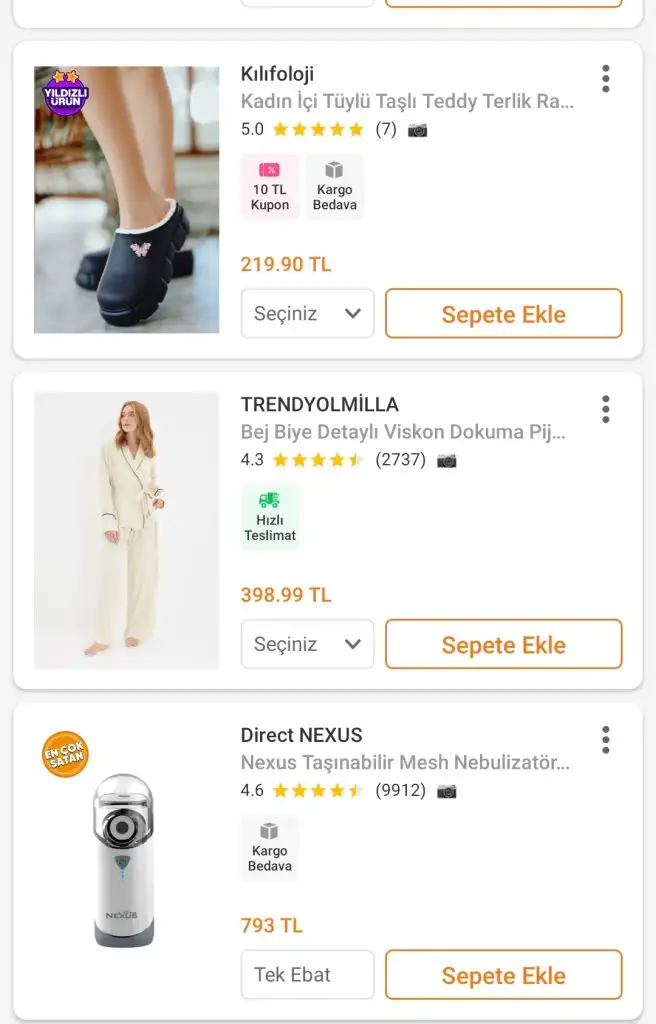Image resolution: width=656 pixels, height=1024 pixels.
Task: Open overflow menu for TRENDYOLMİLLA pajama
Action: click(x=605, y=409)
